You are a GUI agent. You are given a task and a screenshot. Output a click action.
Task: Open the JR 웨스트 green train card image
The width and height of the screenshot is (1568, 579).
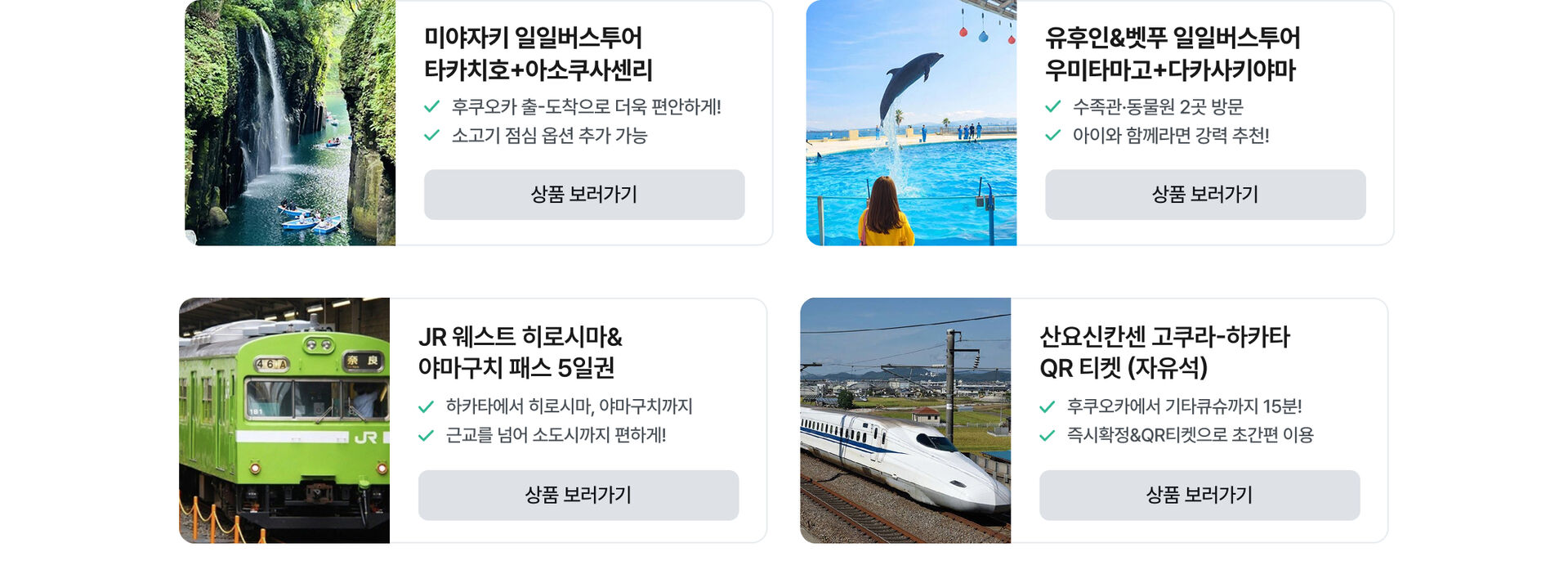(x=284, y=420)
